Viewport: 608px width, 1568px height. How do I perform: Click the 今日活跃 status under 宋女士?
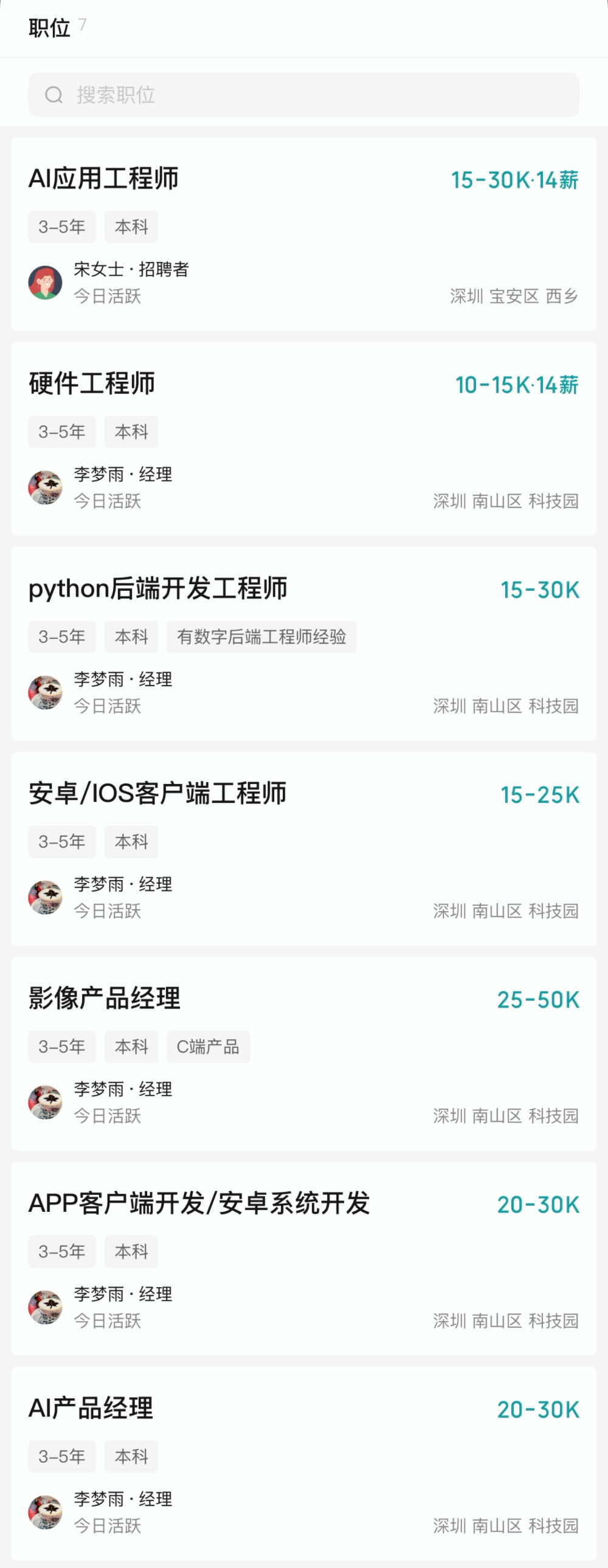point(107,298)
